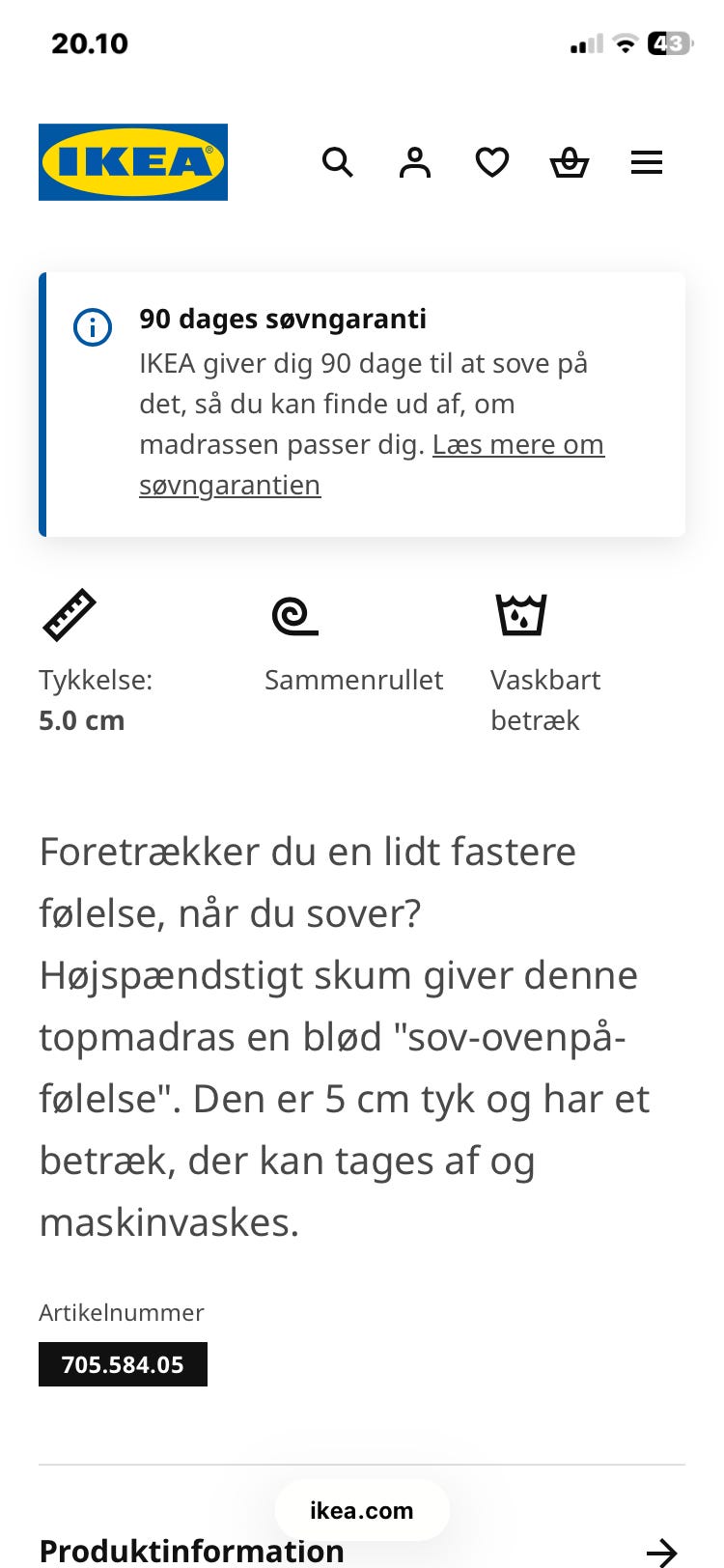The height and width of the screenshot is (1568, 724).
Task: Click the ikea.com pill label
Action: pos(362,1510)
